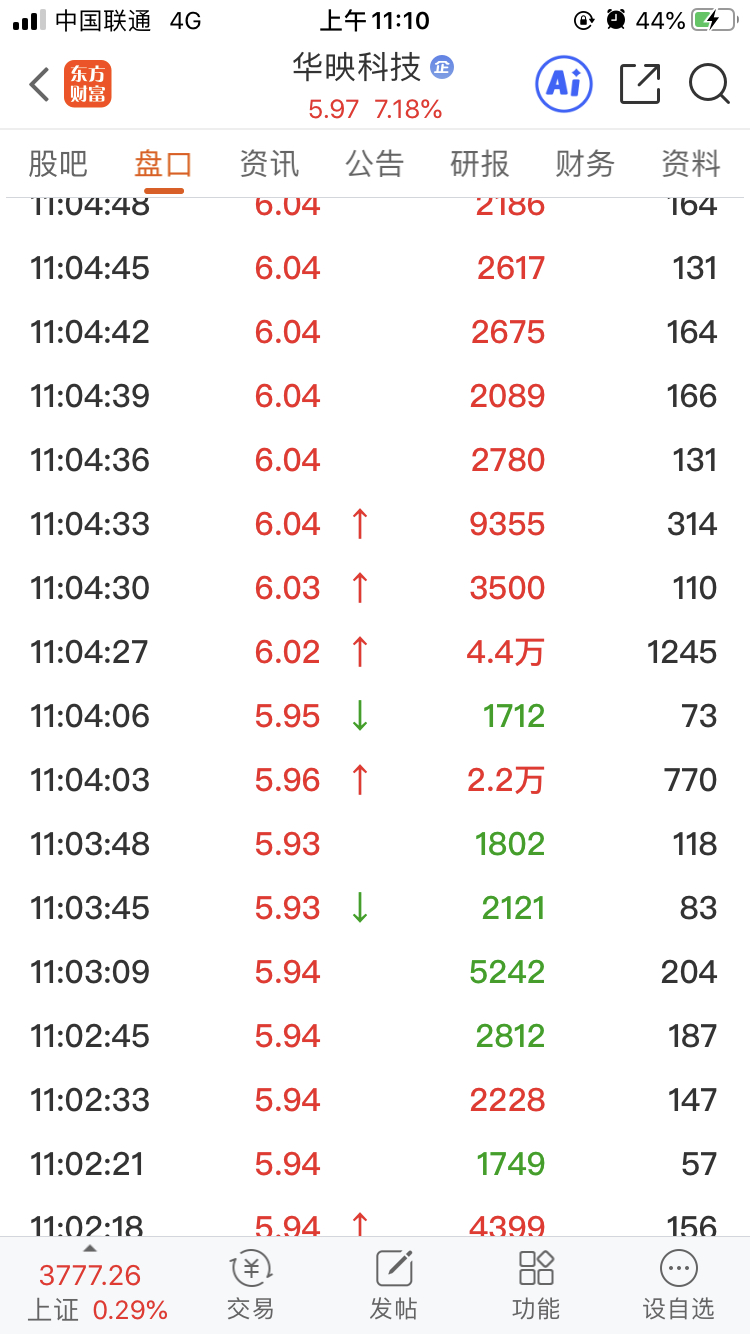The width and height of the screenshot is (750, 1334).
Task: Open the Ai assistant icon
Action: pos(564,84)
